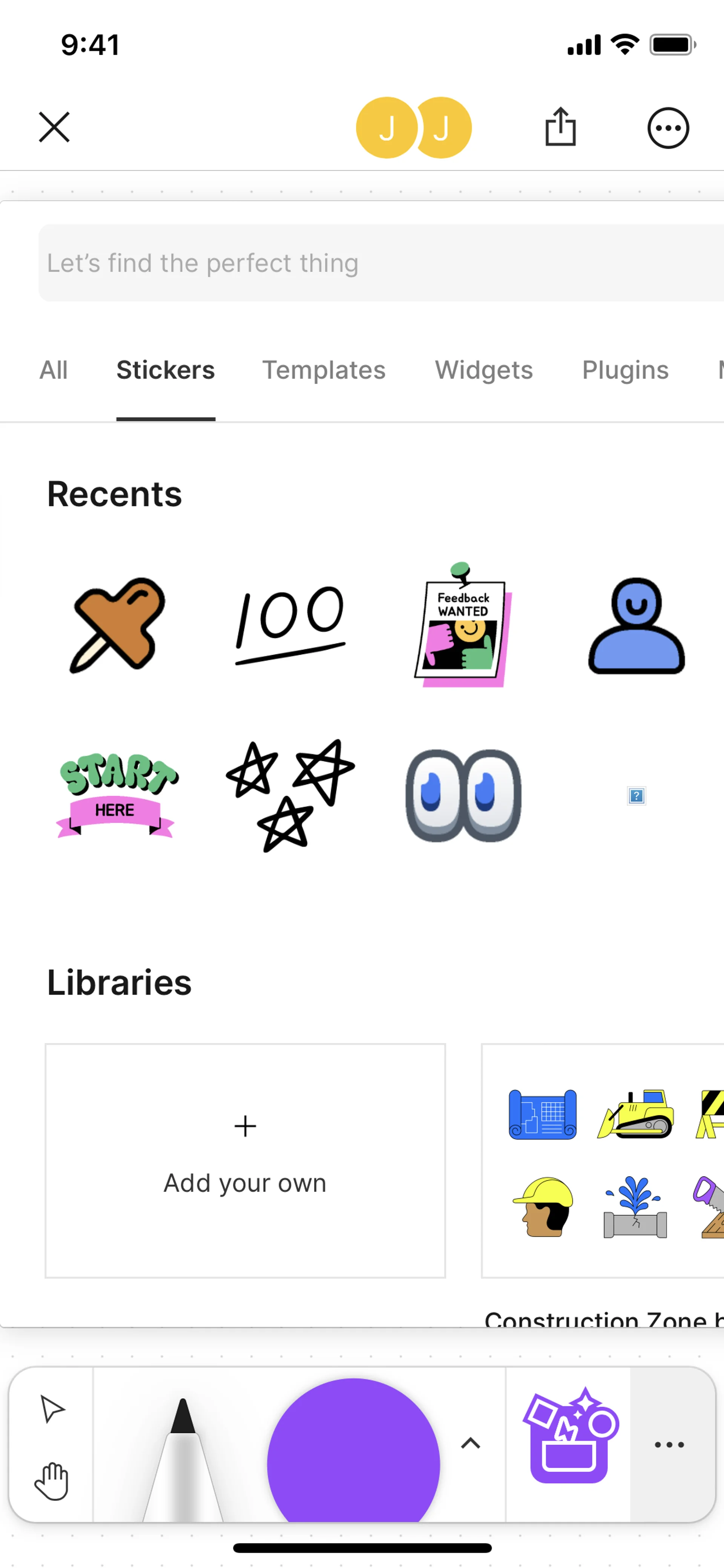Insert the Start Here sticker
Screen dimensions: 724x1568
[116, 795]
